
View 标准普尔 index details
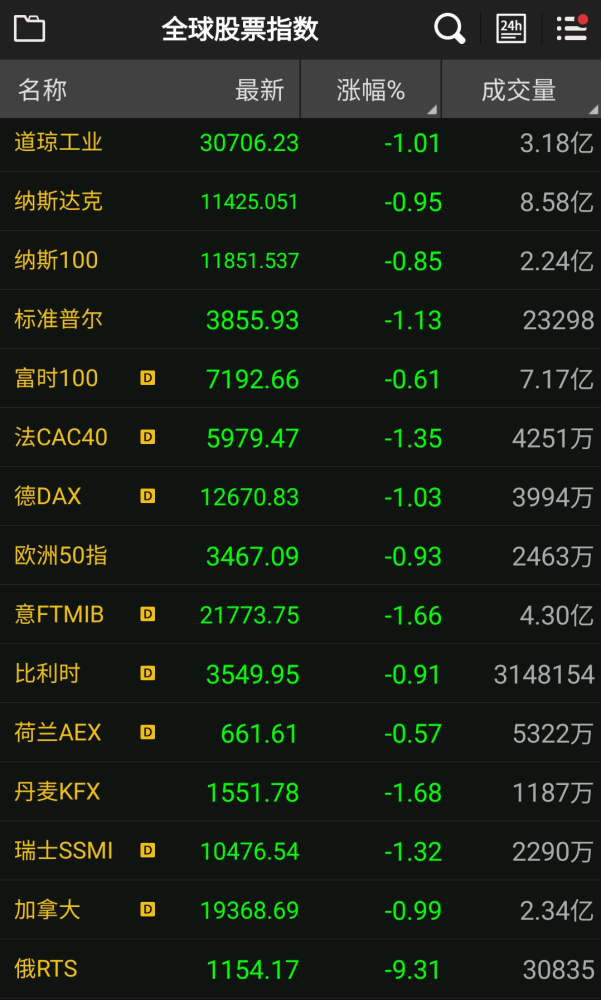click(x=300, y=320)
